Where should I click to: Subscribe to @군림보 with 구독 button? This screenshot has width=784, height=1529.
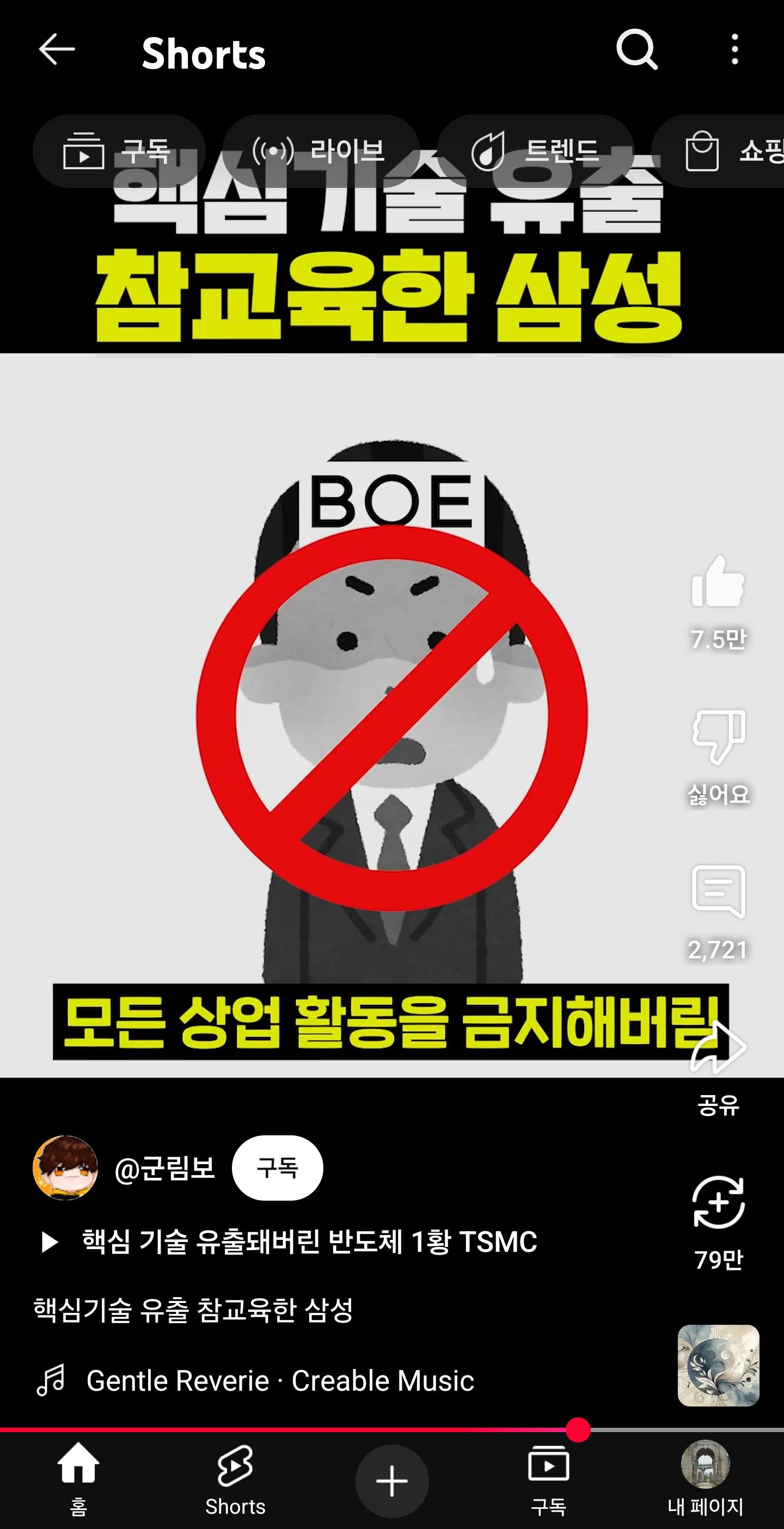277,1168
